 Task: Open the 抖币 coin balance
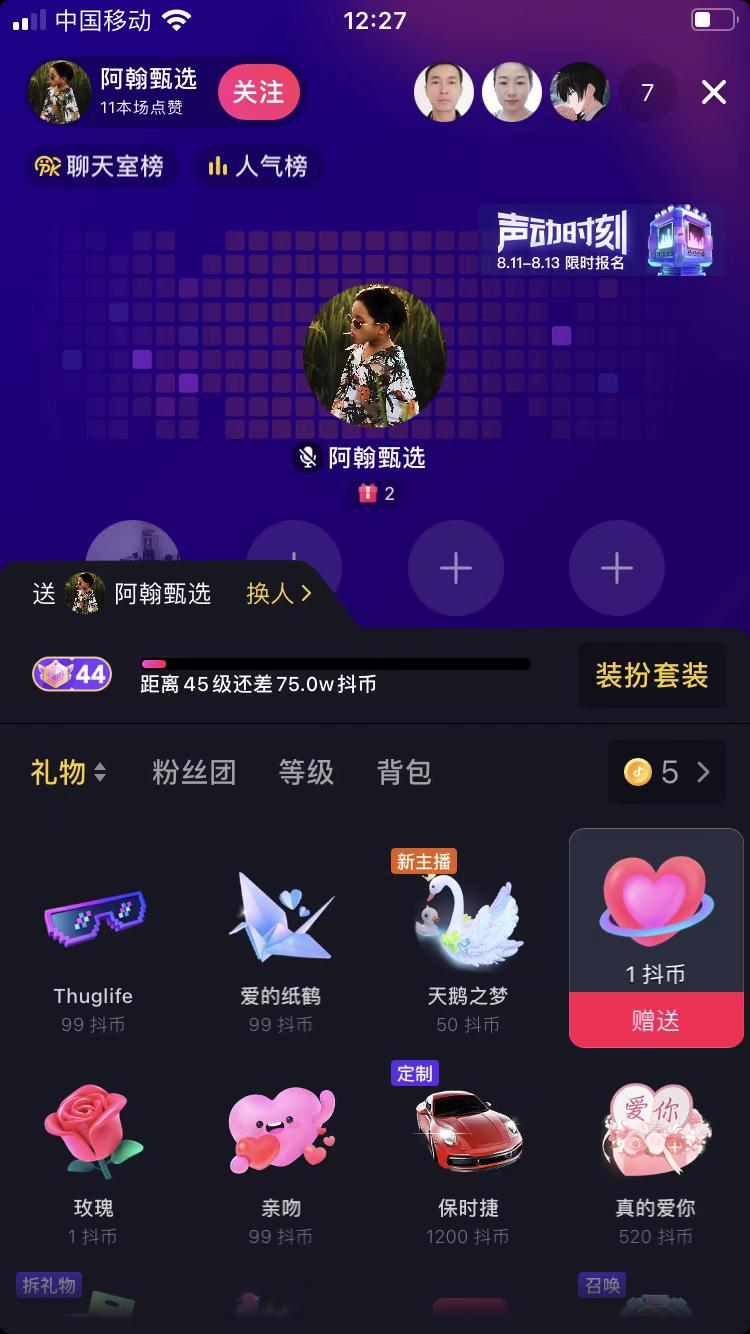click(x=666, y=772)
